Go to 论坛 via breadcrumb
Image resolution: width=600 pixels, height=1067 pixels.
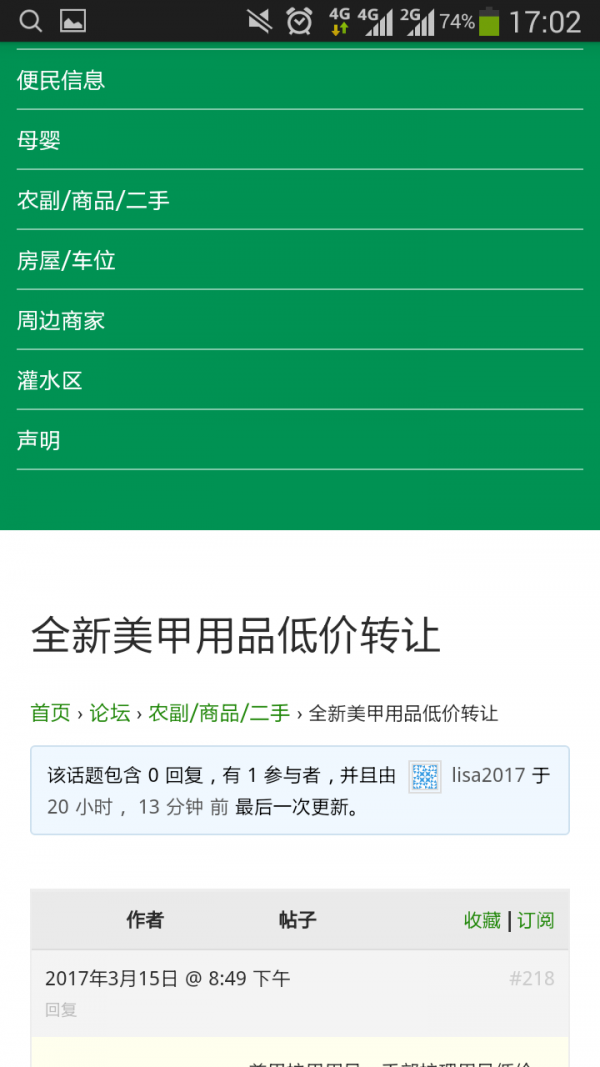click(110, 713)
